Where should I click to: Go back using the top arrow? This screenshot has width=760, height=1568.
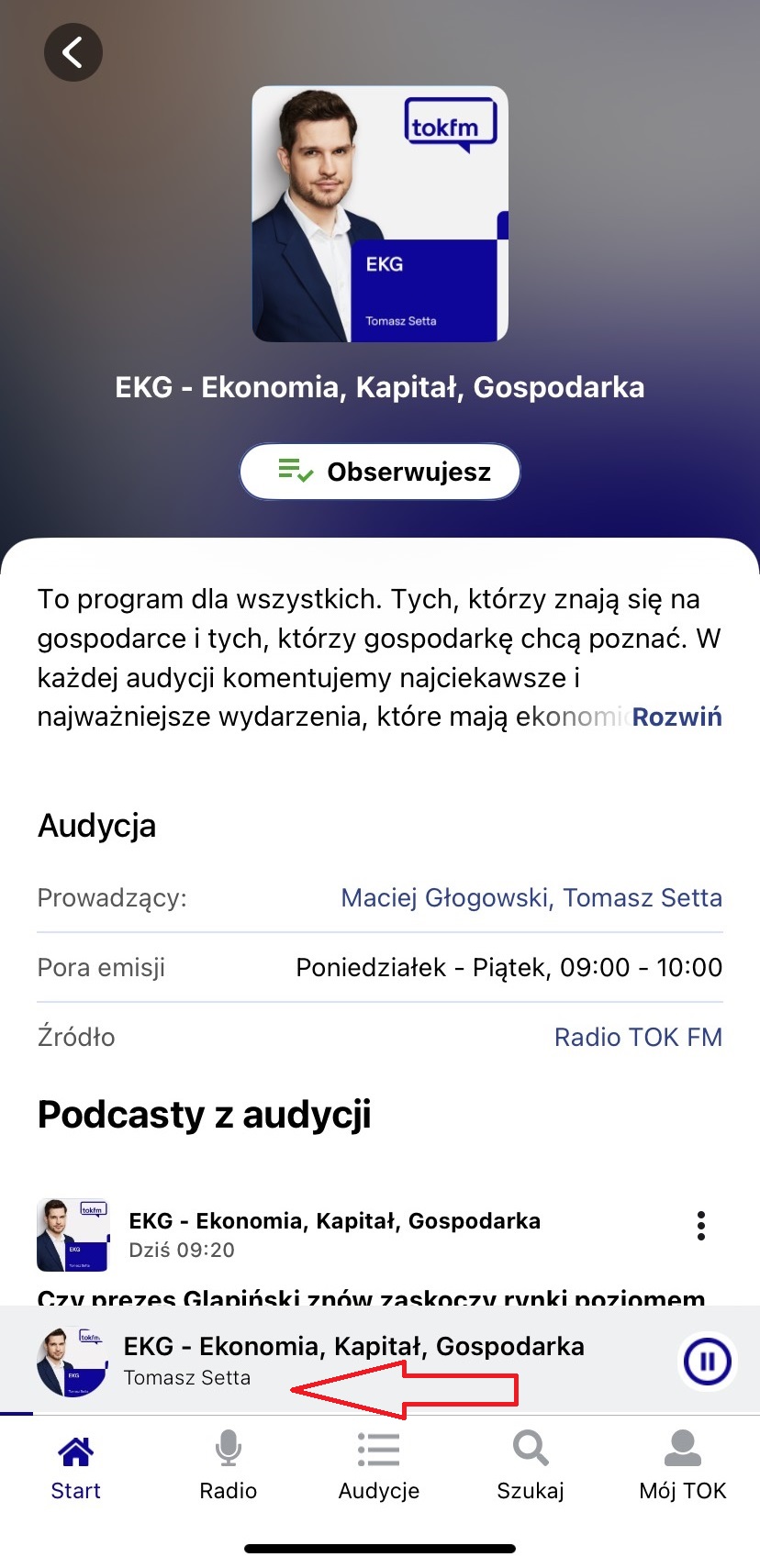73,52
